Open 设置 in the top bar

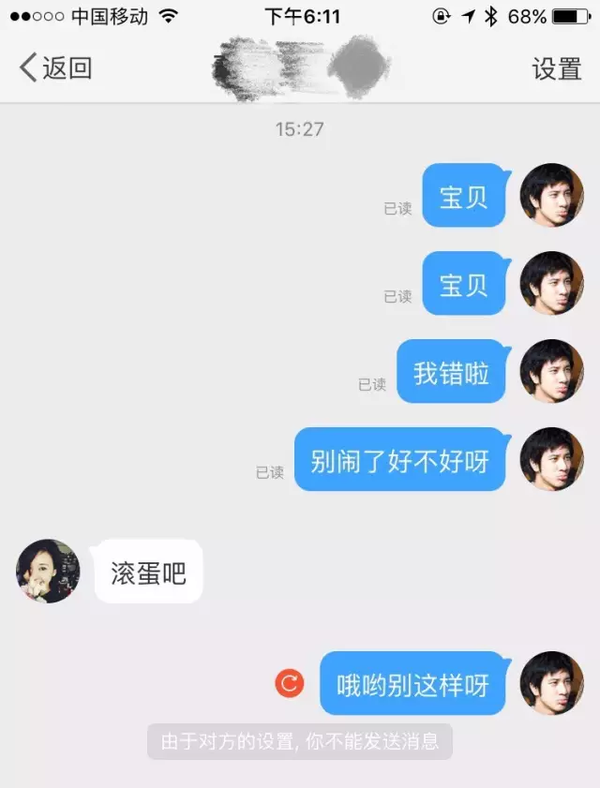(x=556, y=68)
